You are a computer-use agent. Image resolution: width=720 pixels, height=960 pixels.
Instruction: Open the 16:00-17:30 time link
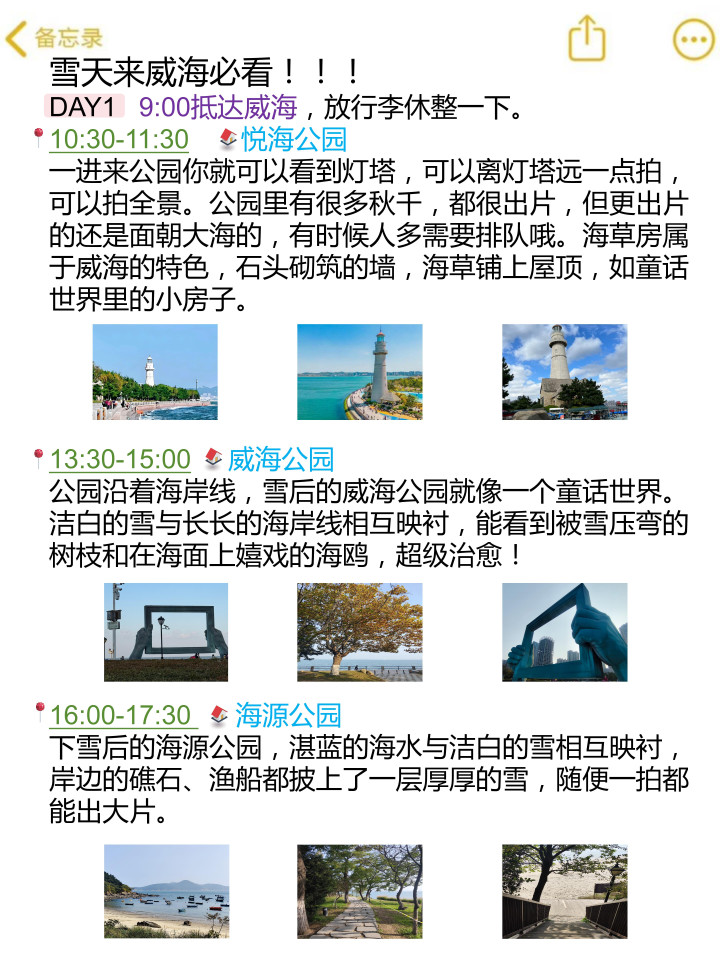120,715
